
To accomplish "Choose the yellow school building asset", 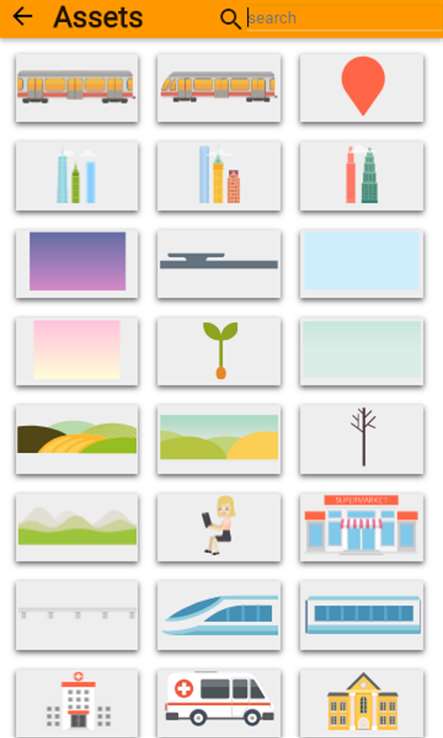I will (x=362, y=703).
